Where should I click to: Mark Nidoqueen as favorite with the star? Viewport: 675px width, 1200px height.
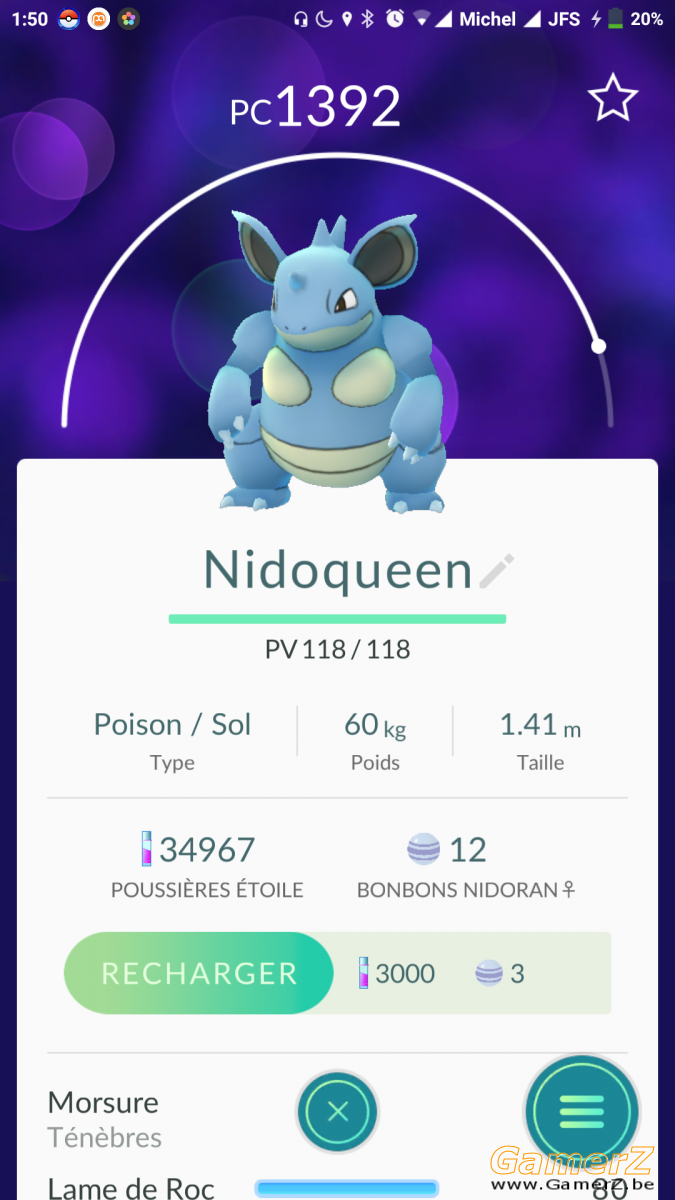pos(612,98)
